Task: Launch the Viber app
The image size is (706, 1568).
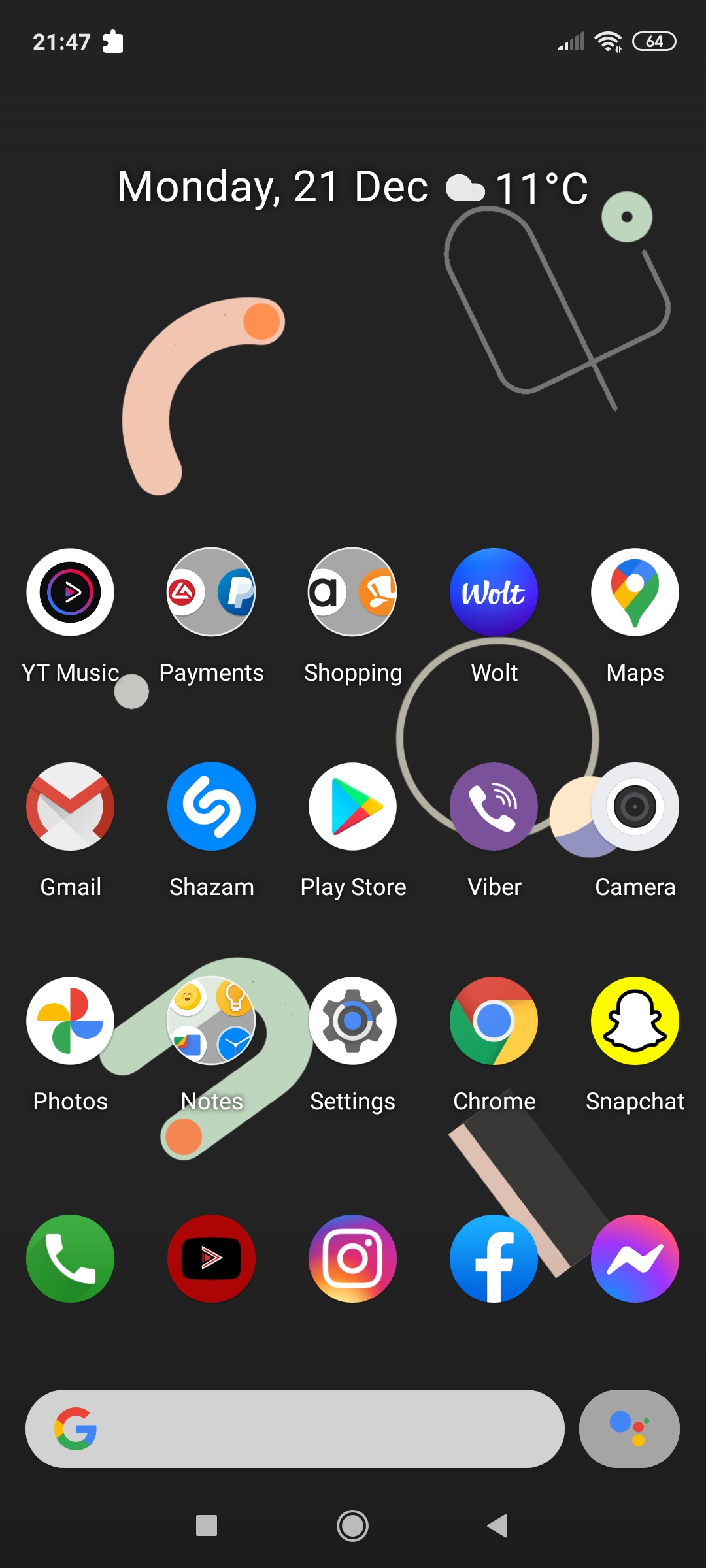Action: 494,806
